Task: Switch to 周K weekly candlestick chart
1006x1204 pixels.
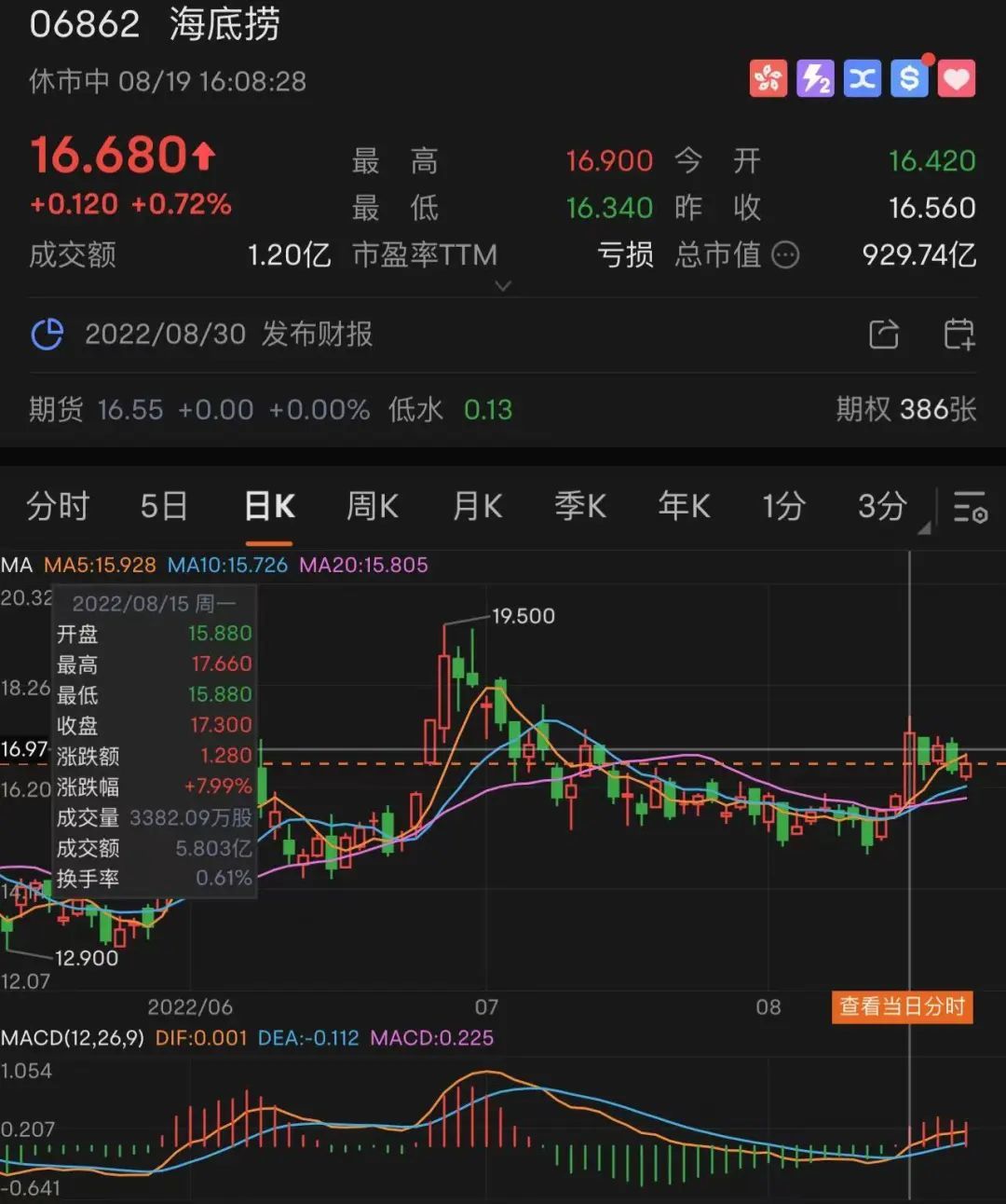Action: (372, 506)
